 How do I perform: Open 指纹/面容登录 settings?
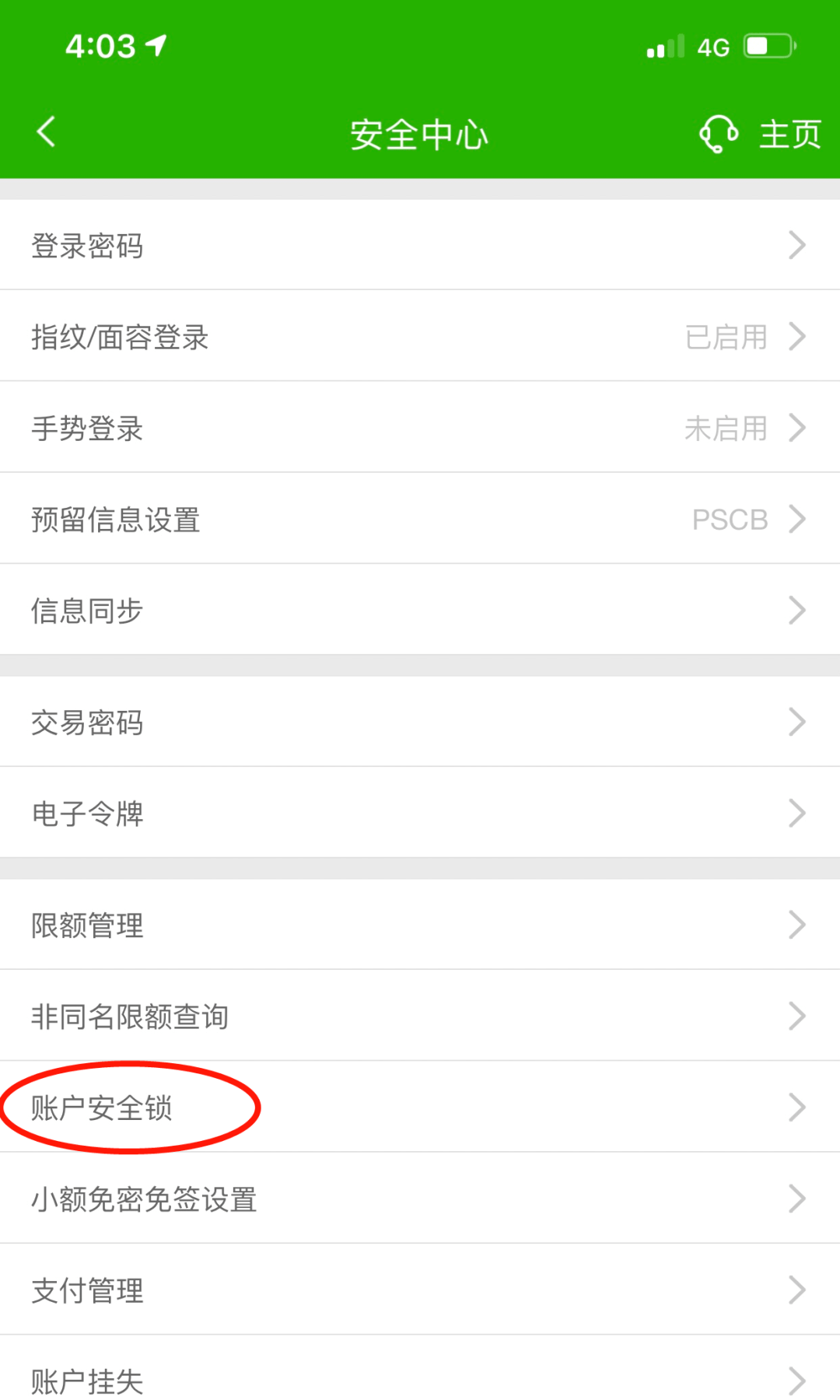[x=420, y=336]
